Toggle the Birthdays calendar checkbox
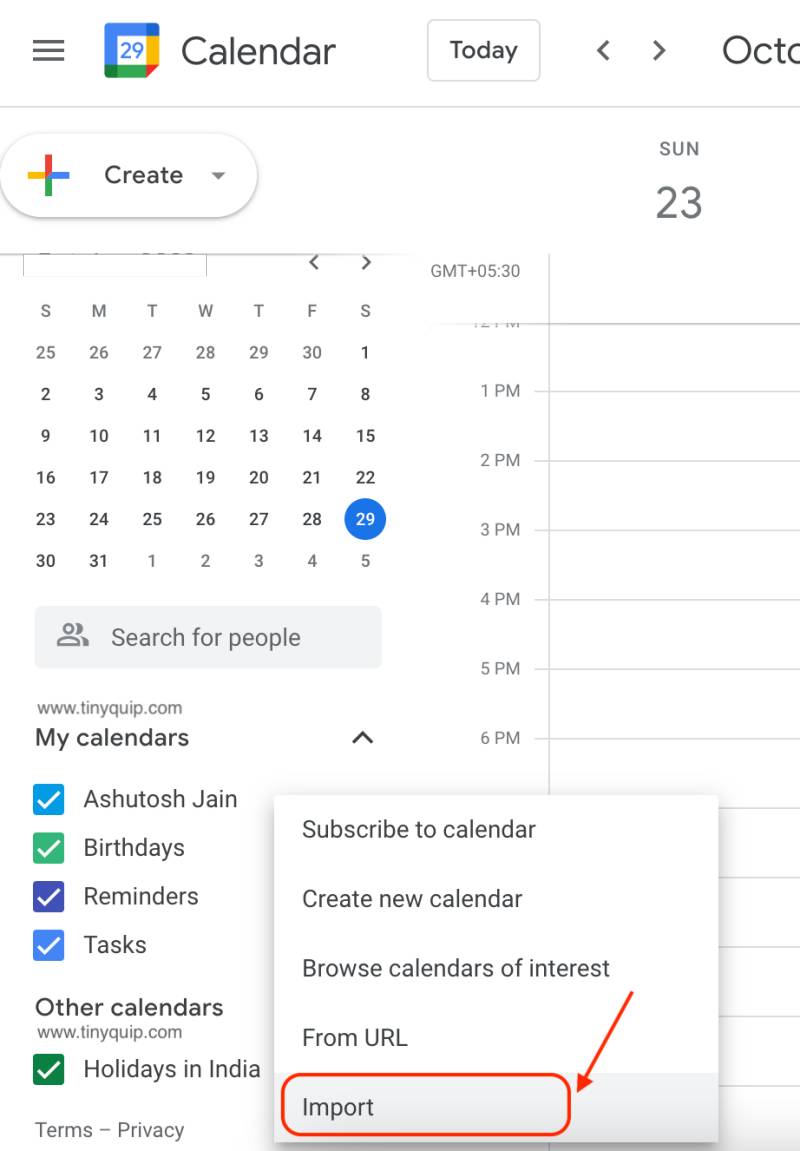This screenshot has width=800, height=1151. (49, 848)
